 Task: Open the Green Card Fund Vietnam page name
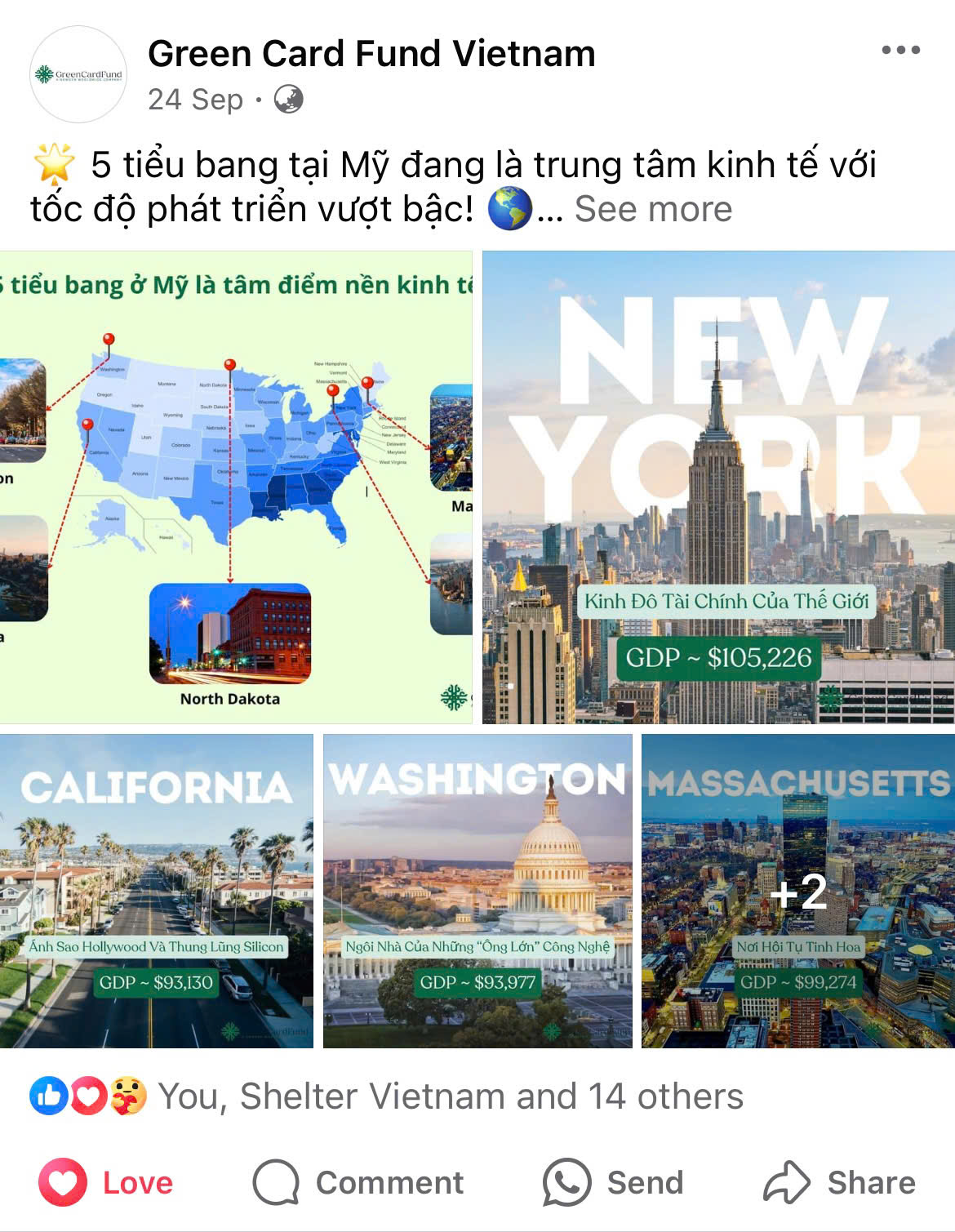(x=371, y=54)
